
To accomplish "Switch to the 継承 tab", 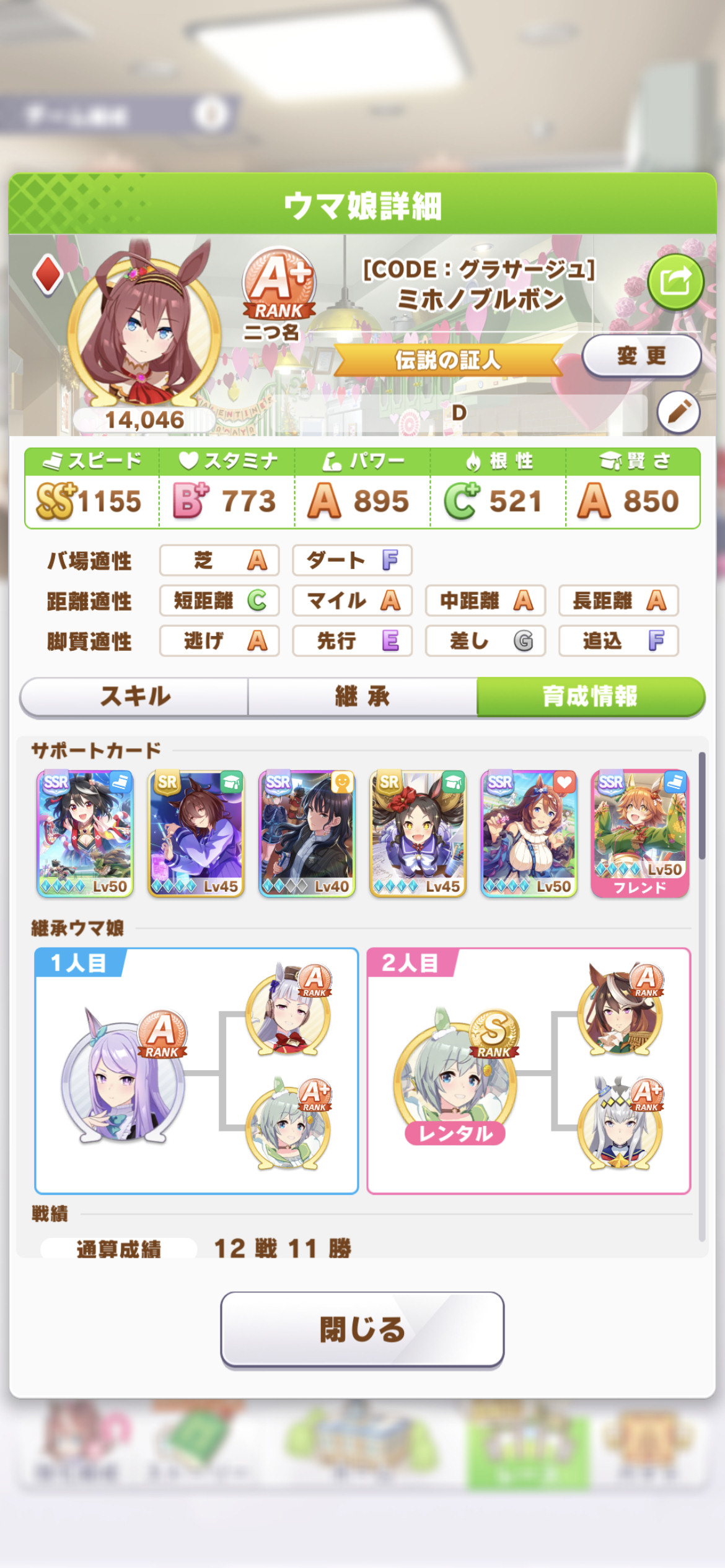I will (362, 697).
